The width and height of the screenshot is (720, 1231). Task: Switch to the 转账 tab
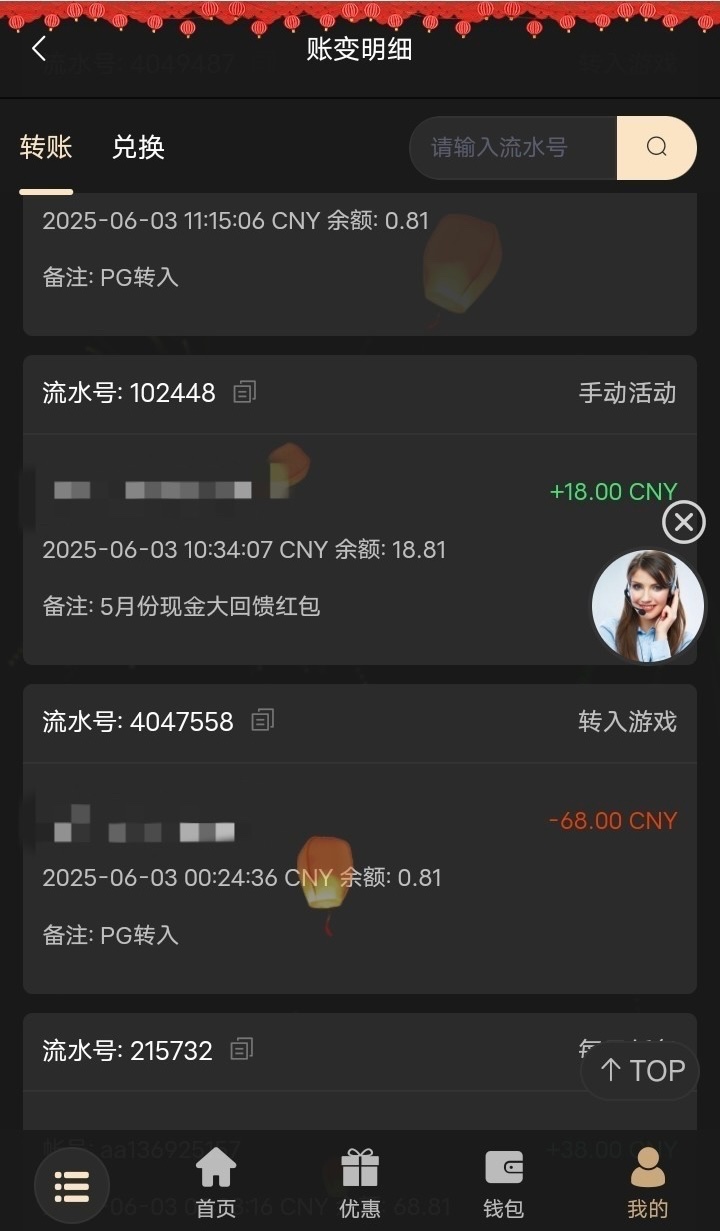[46, 148]
